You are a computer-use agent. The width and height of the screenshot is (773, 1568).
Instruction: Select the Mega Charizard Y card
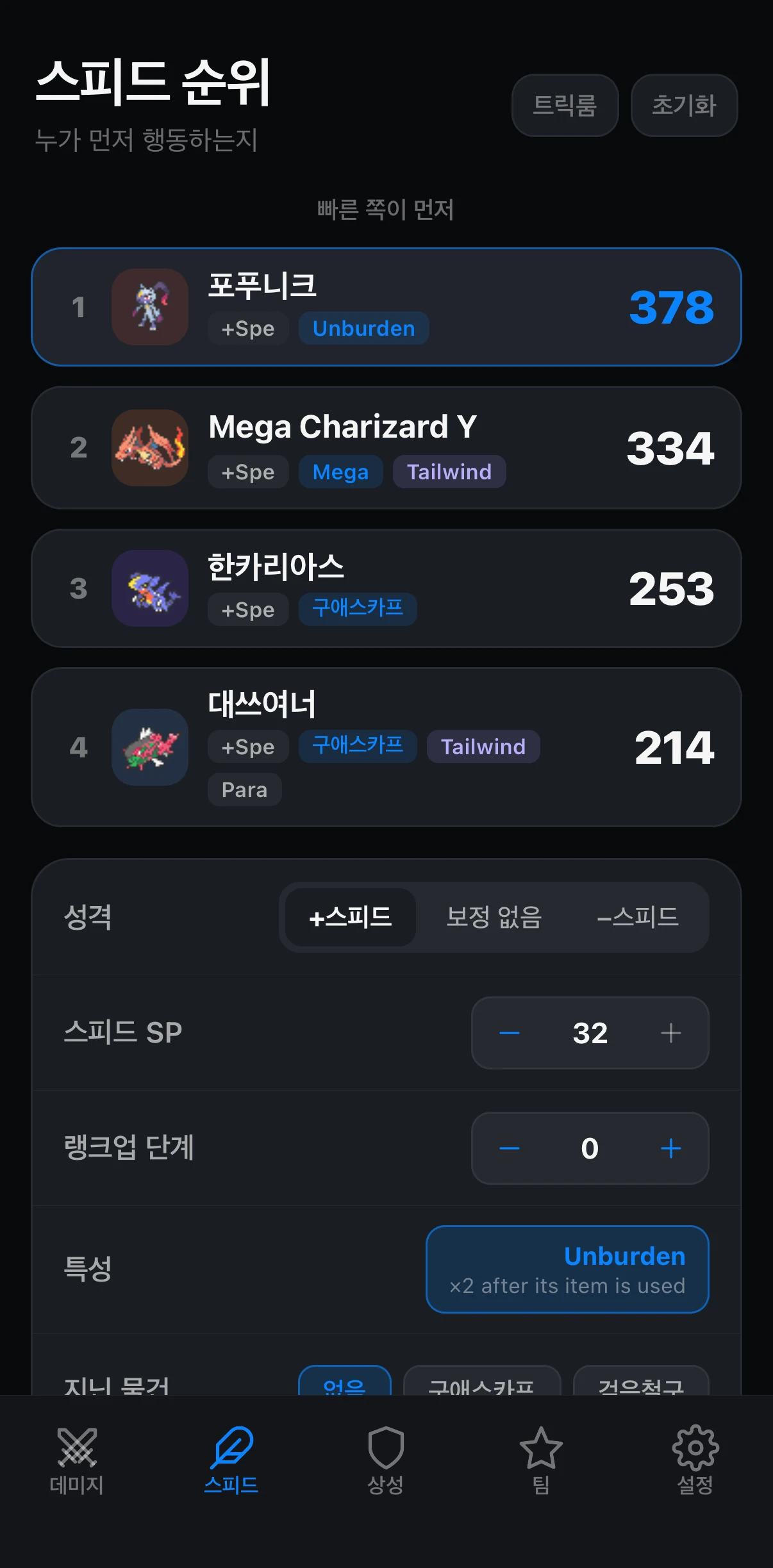click(386, 447)
